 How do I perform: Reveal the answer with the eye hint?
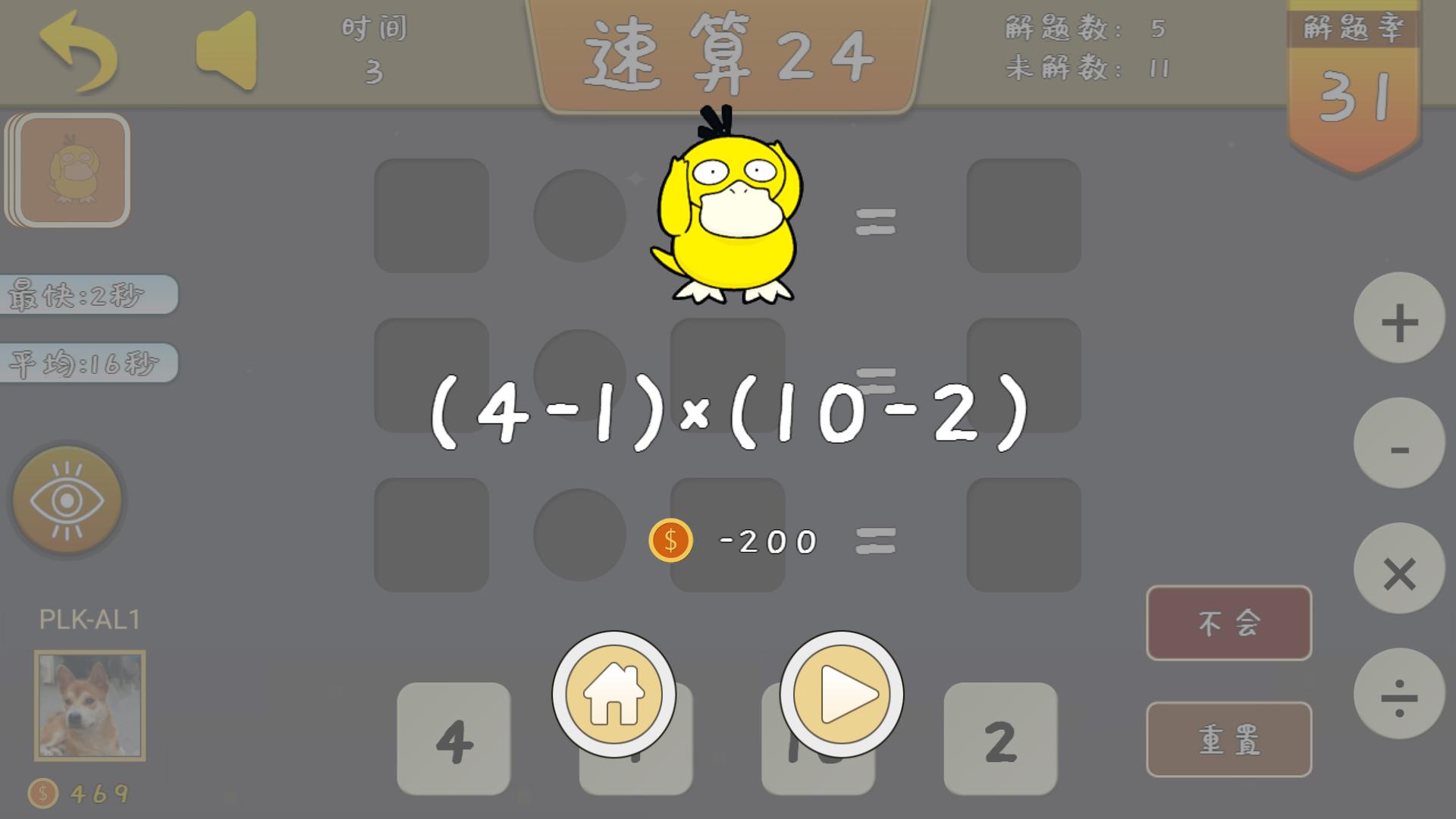click(67, 500)
